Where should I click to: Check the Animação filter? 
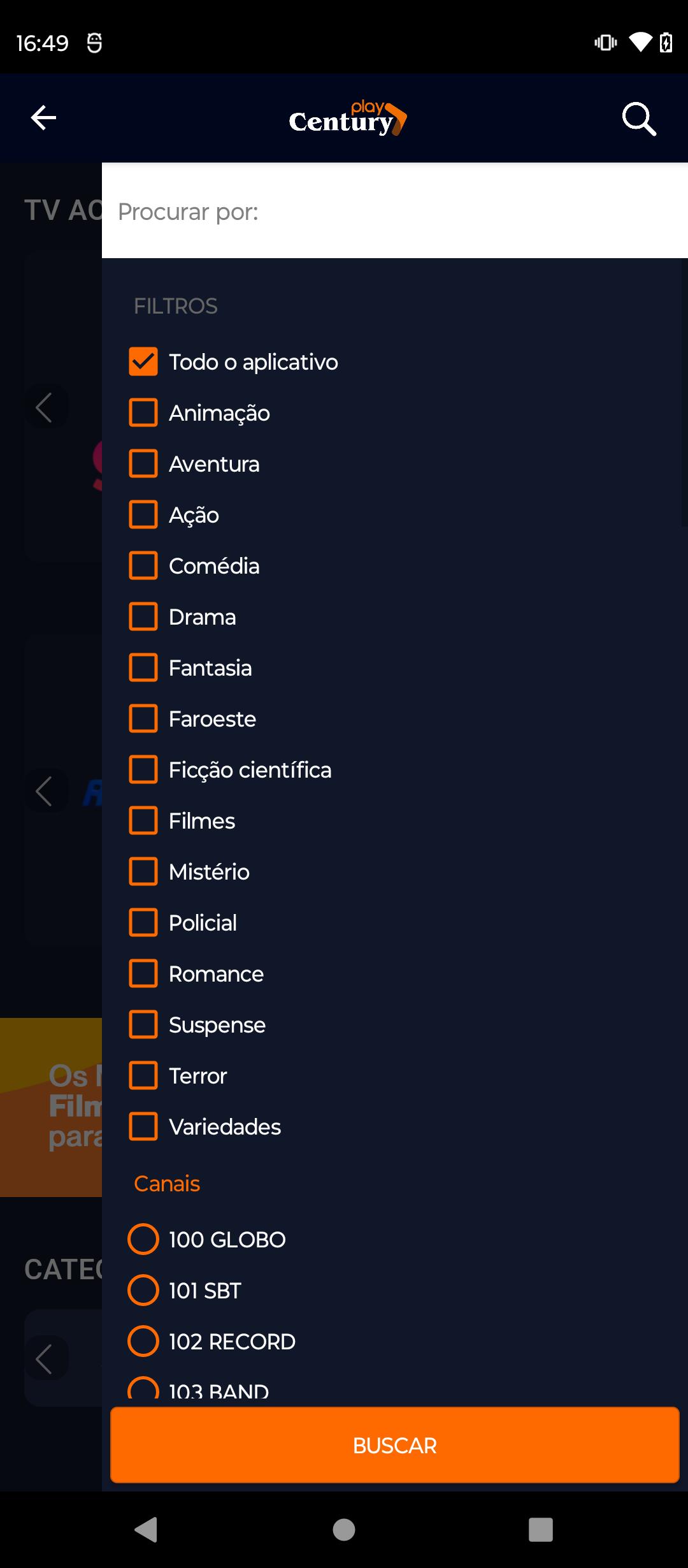point(143,413)
